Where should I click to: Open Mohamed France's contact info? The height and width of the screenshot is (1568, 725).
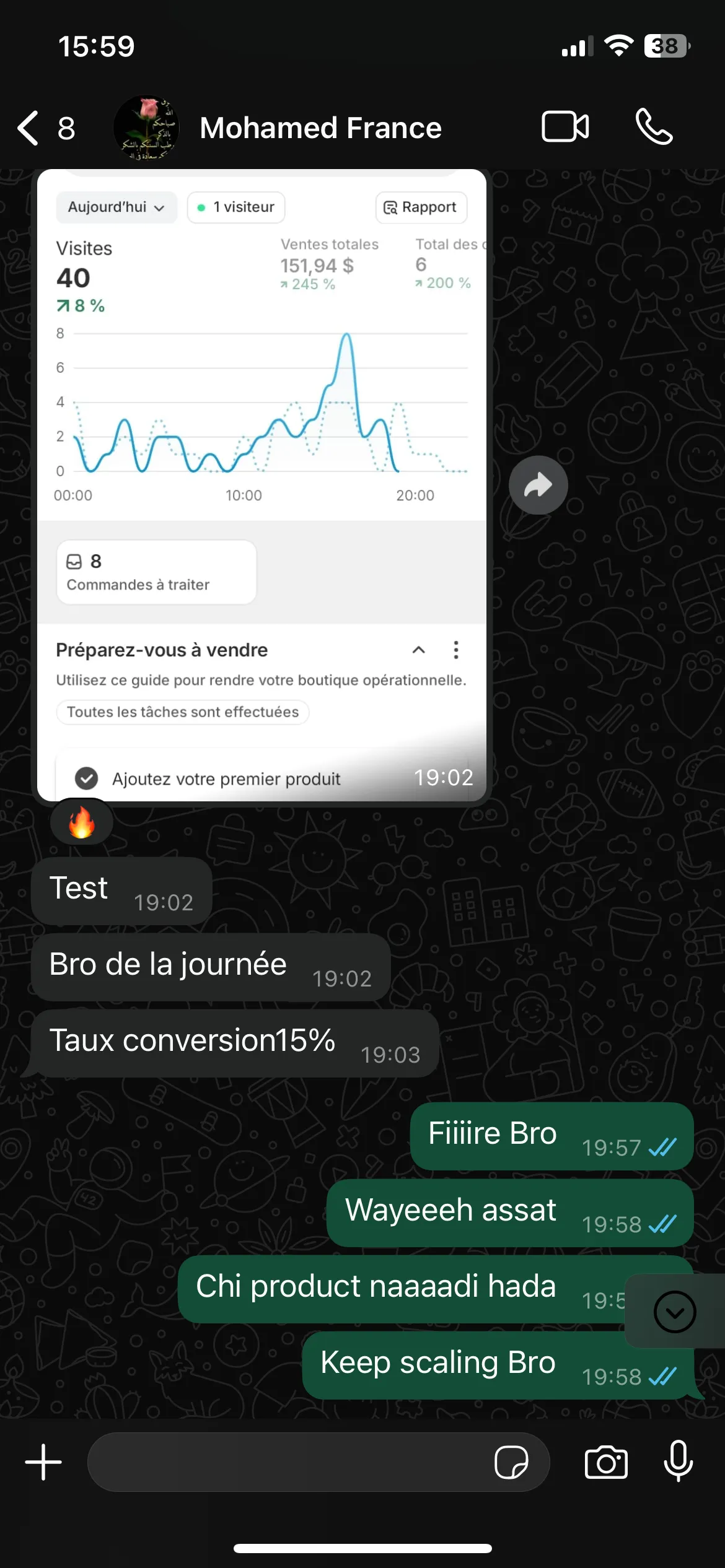pos(320,128)
